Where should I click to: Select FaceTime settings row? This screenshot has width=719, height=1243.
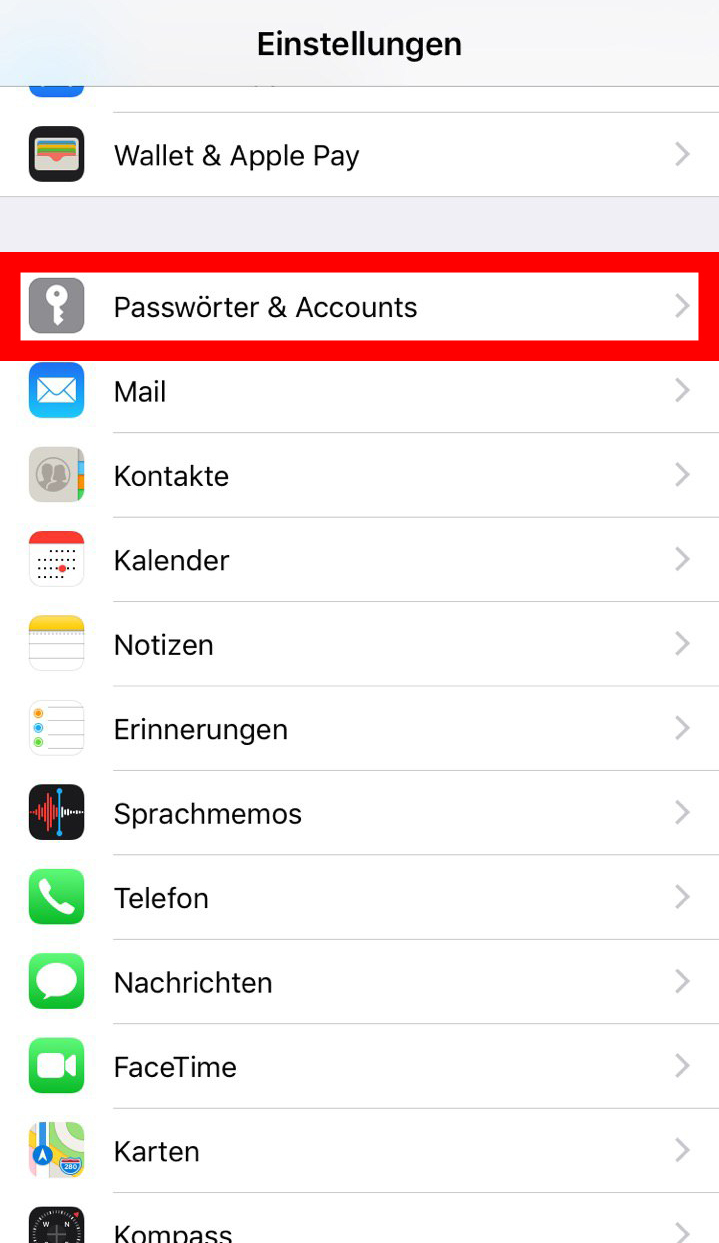[359, 1067]
